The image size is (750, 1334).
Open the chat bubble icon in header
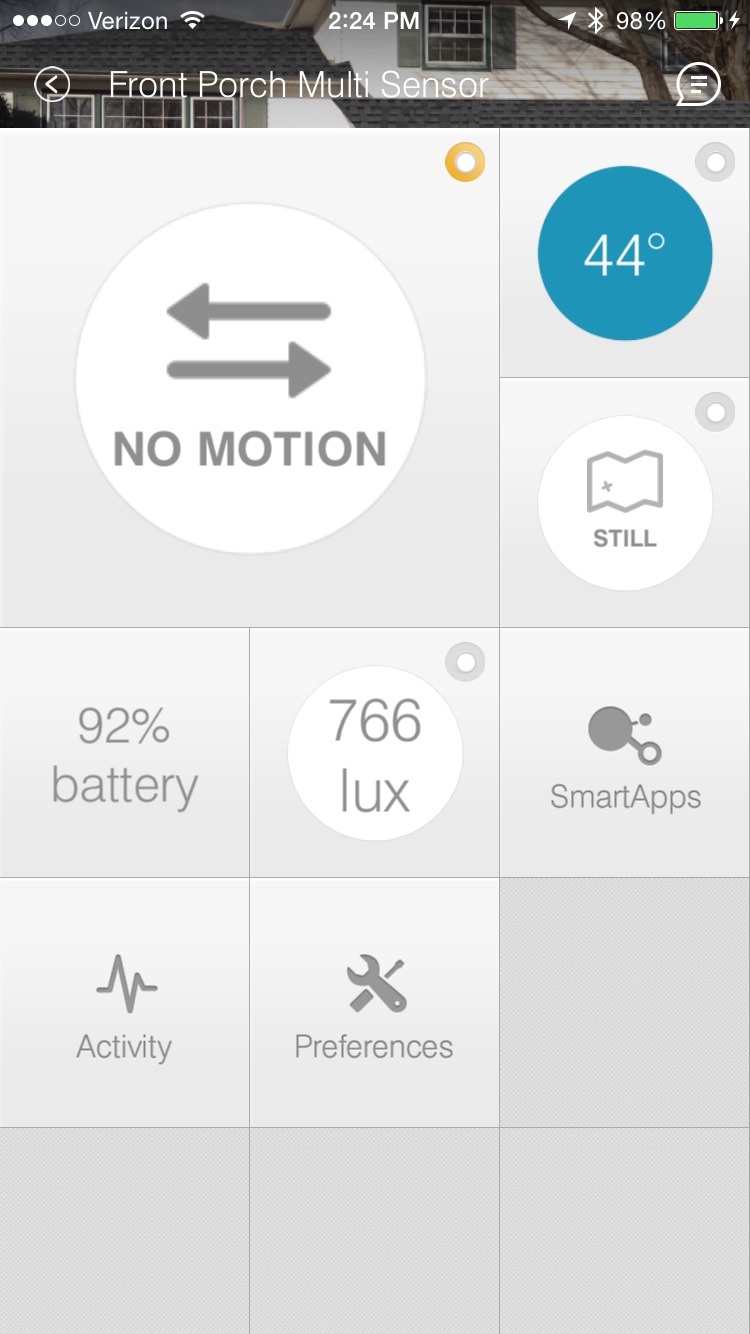point(697,84)
